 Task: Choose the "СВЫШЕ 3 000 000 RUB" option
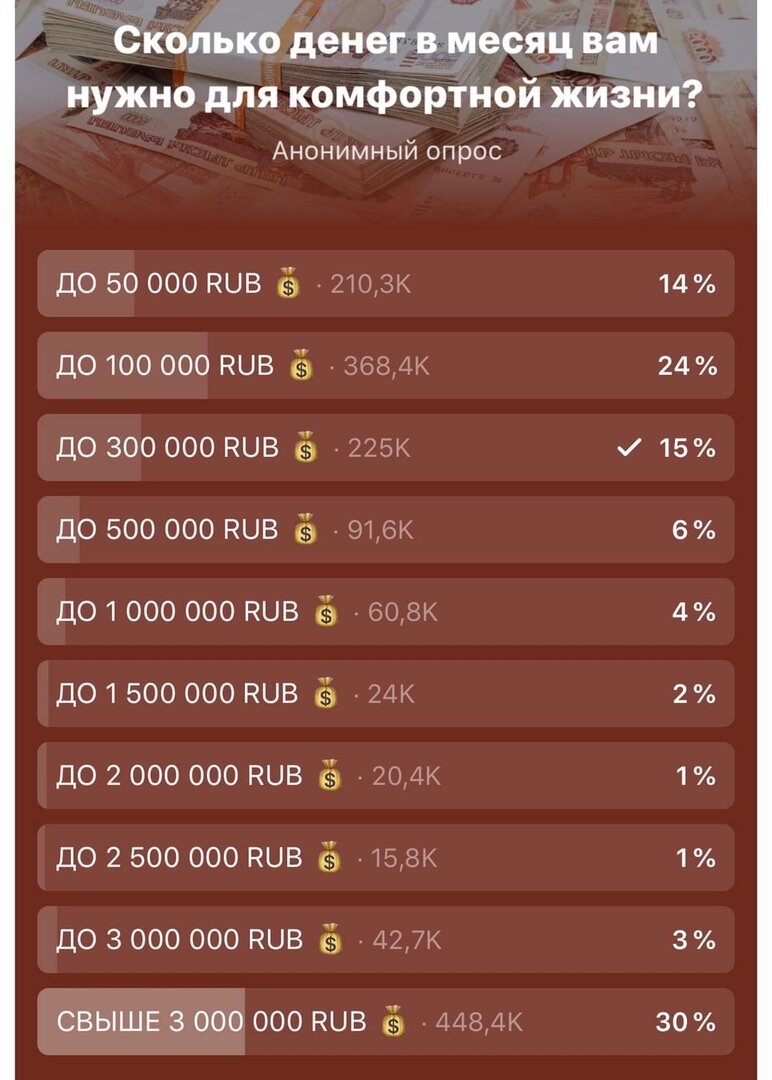[x=386, y=1022]
